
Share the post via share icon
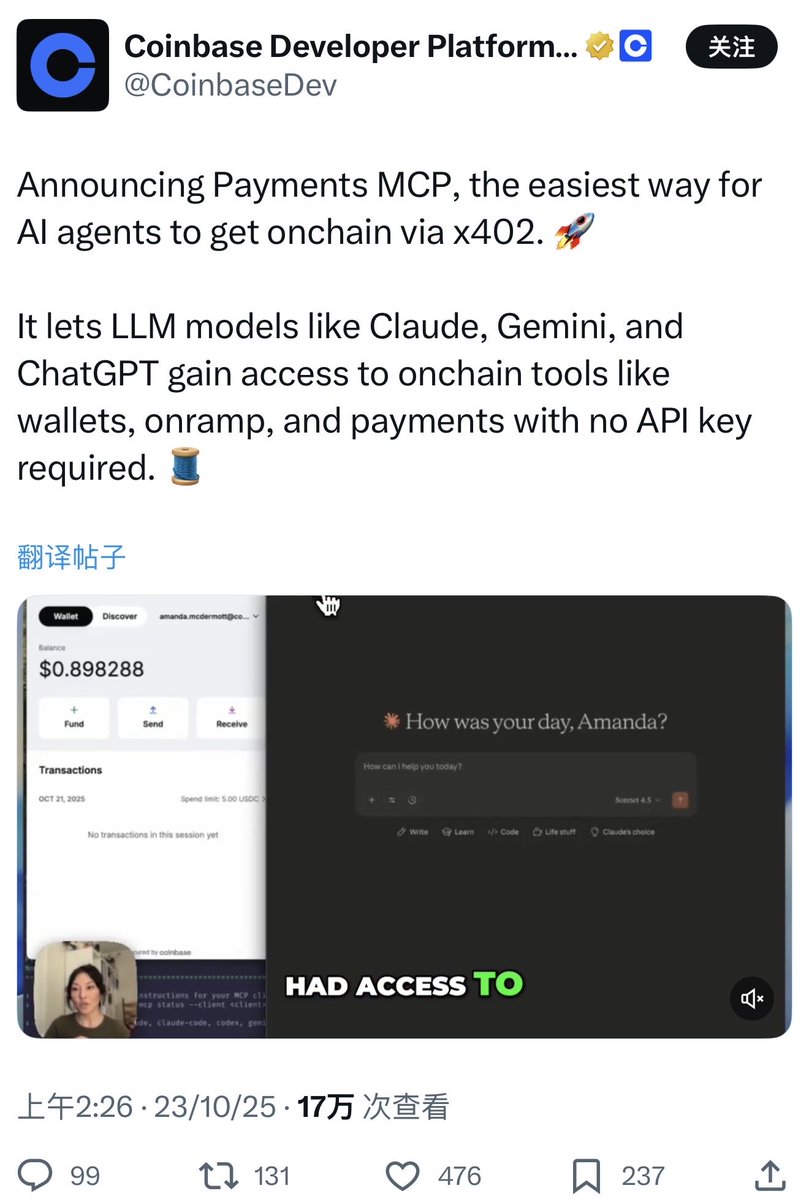click(x=768, y=1175)
